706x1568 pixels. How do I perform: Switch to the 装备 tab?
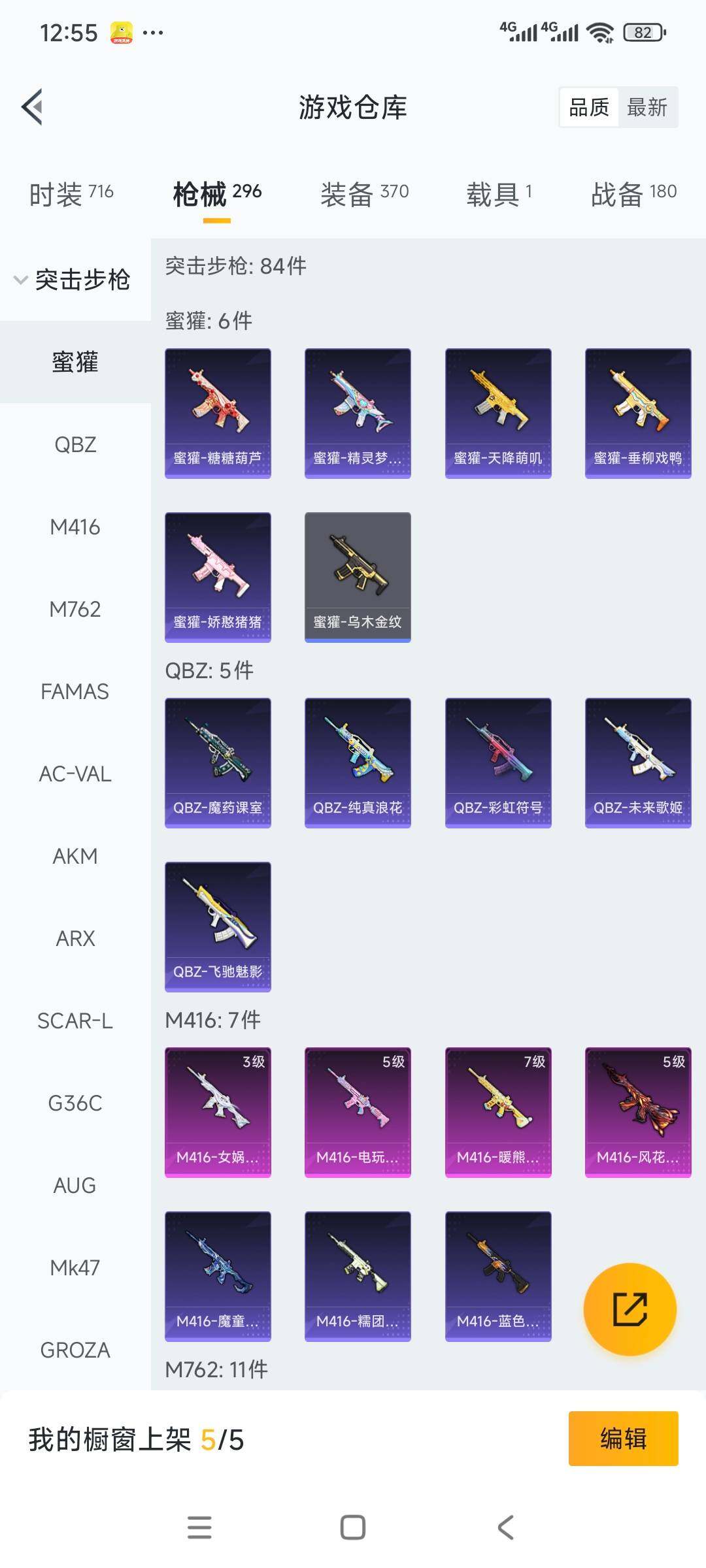click(364, 194)
